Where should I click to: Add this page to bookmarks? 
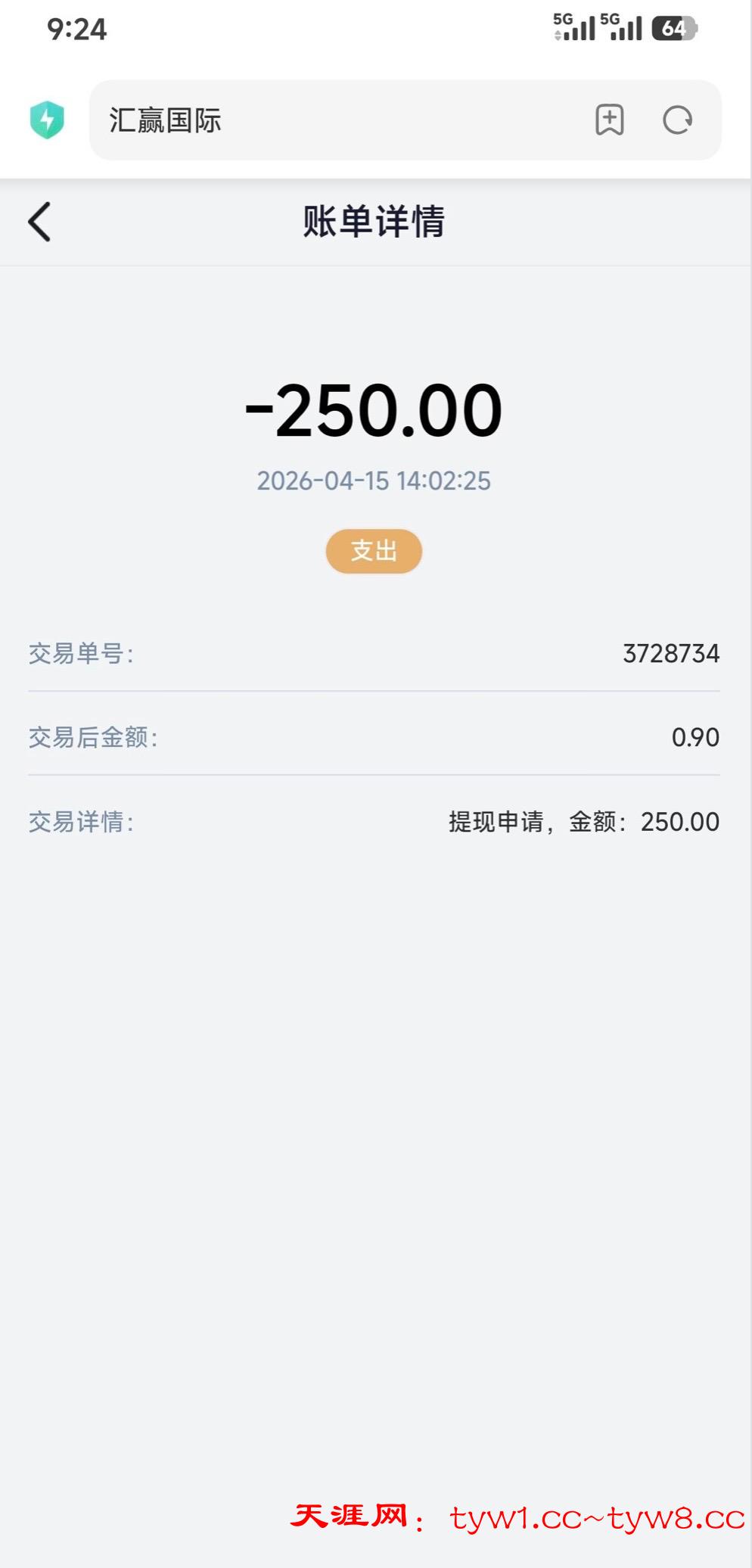click(x=609, y=120)
